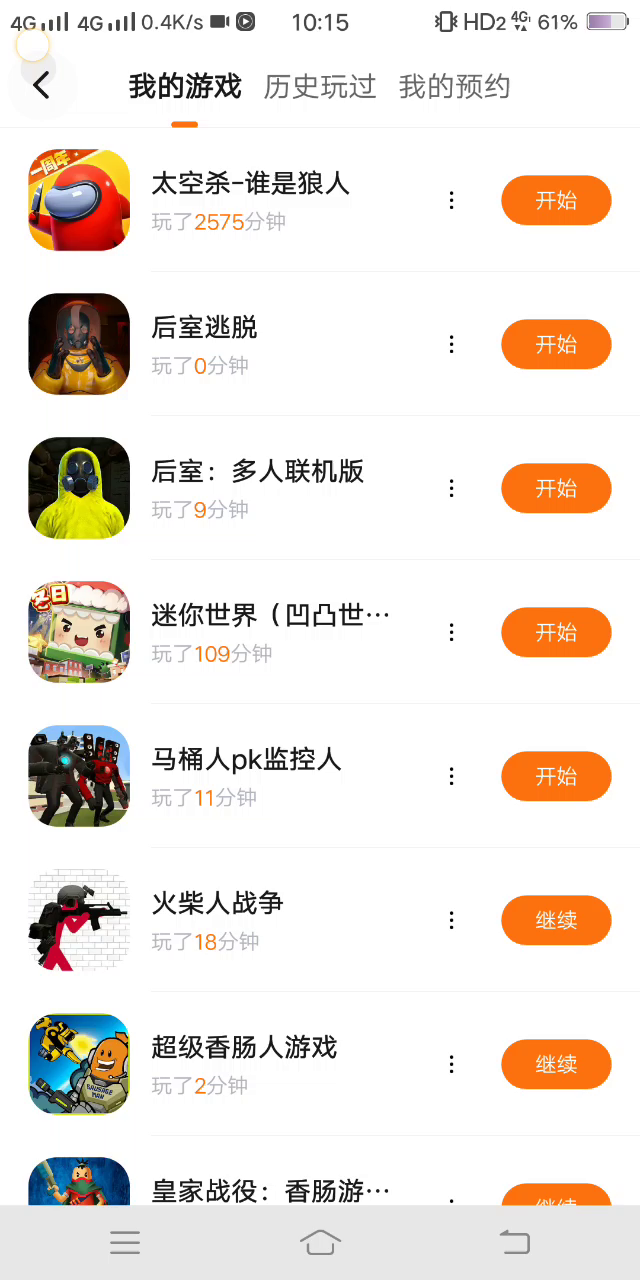Resume 超级香肠人游戏 via 继续

[556, 1064]
